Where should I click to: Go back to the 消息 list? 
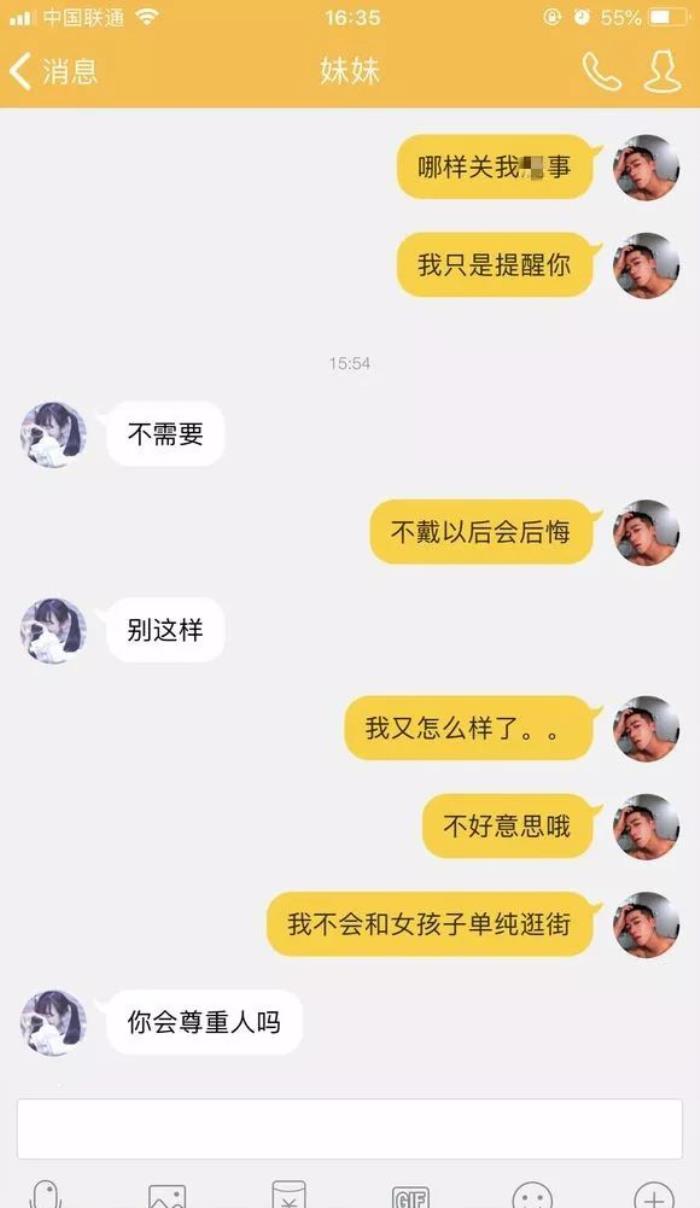[54, 72]
